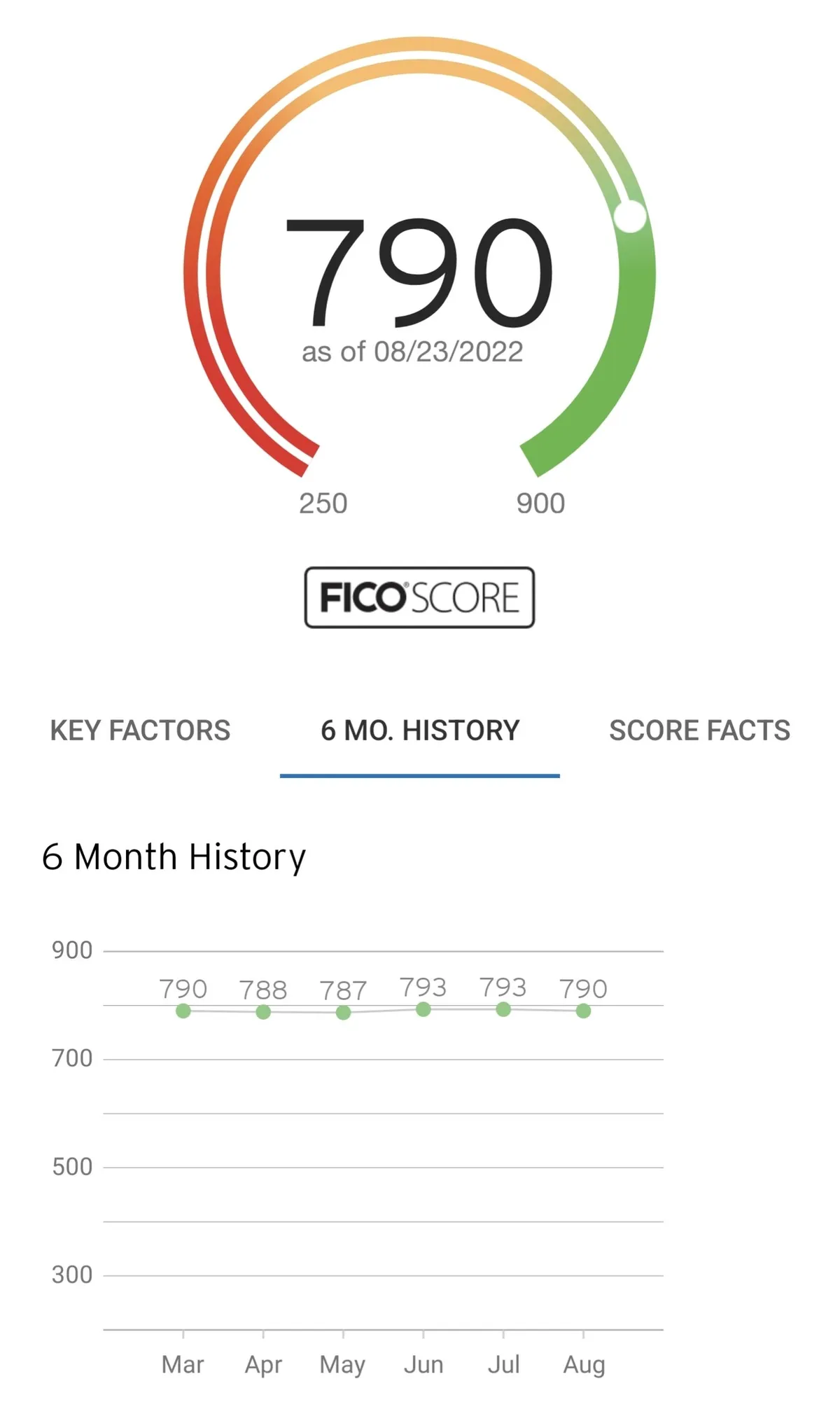Image resolution: width=840 pixels, height=1407 pixels.
Task: Open the SCORE FACTS tab
Action: [700, 730]
